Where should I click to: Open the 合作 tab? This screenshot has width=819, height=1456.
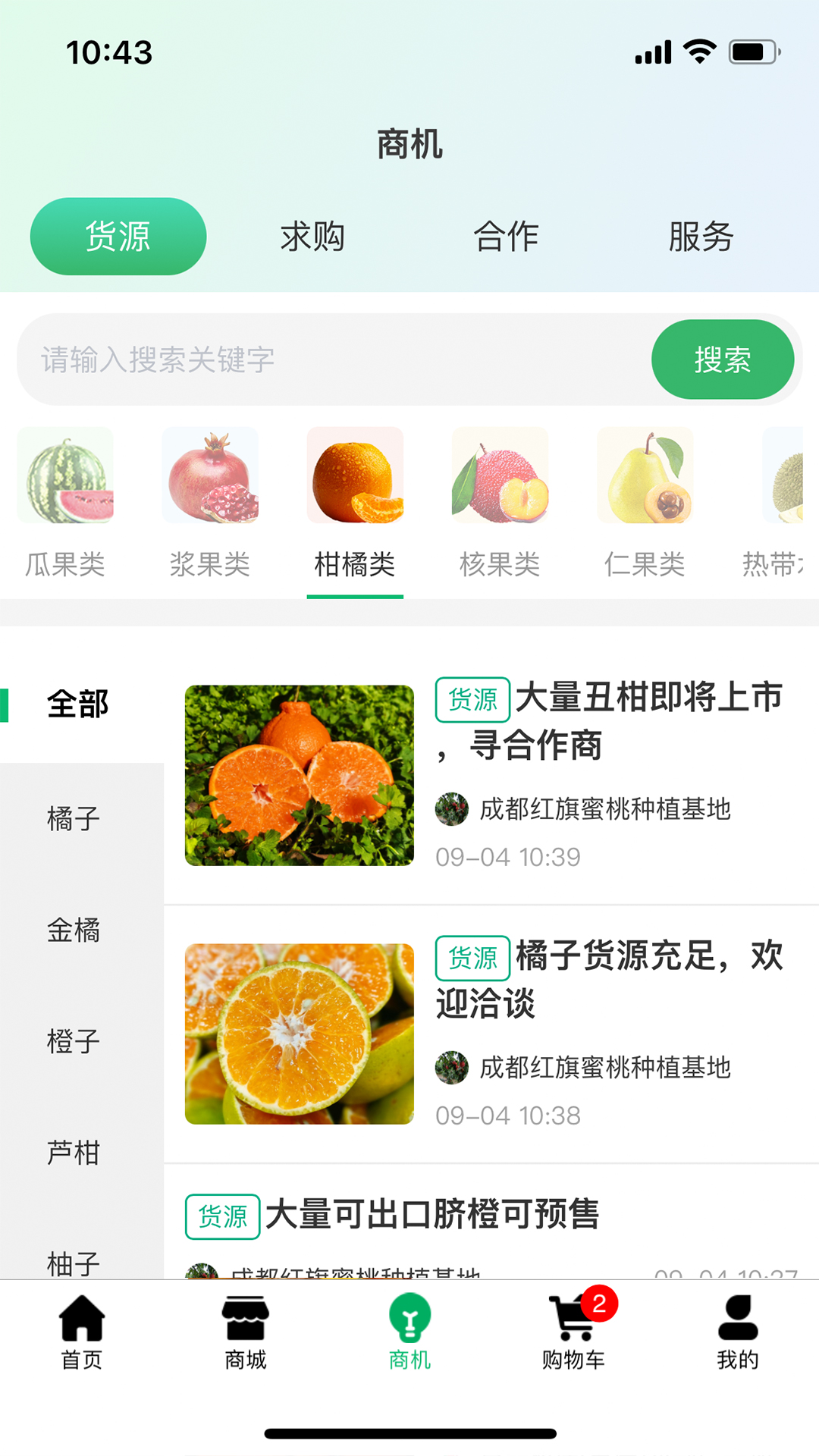tap(507, 236)
